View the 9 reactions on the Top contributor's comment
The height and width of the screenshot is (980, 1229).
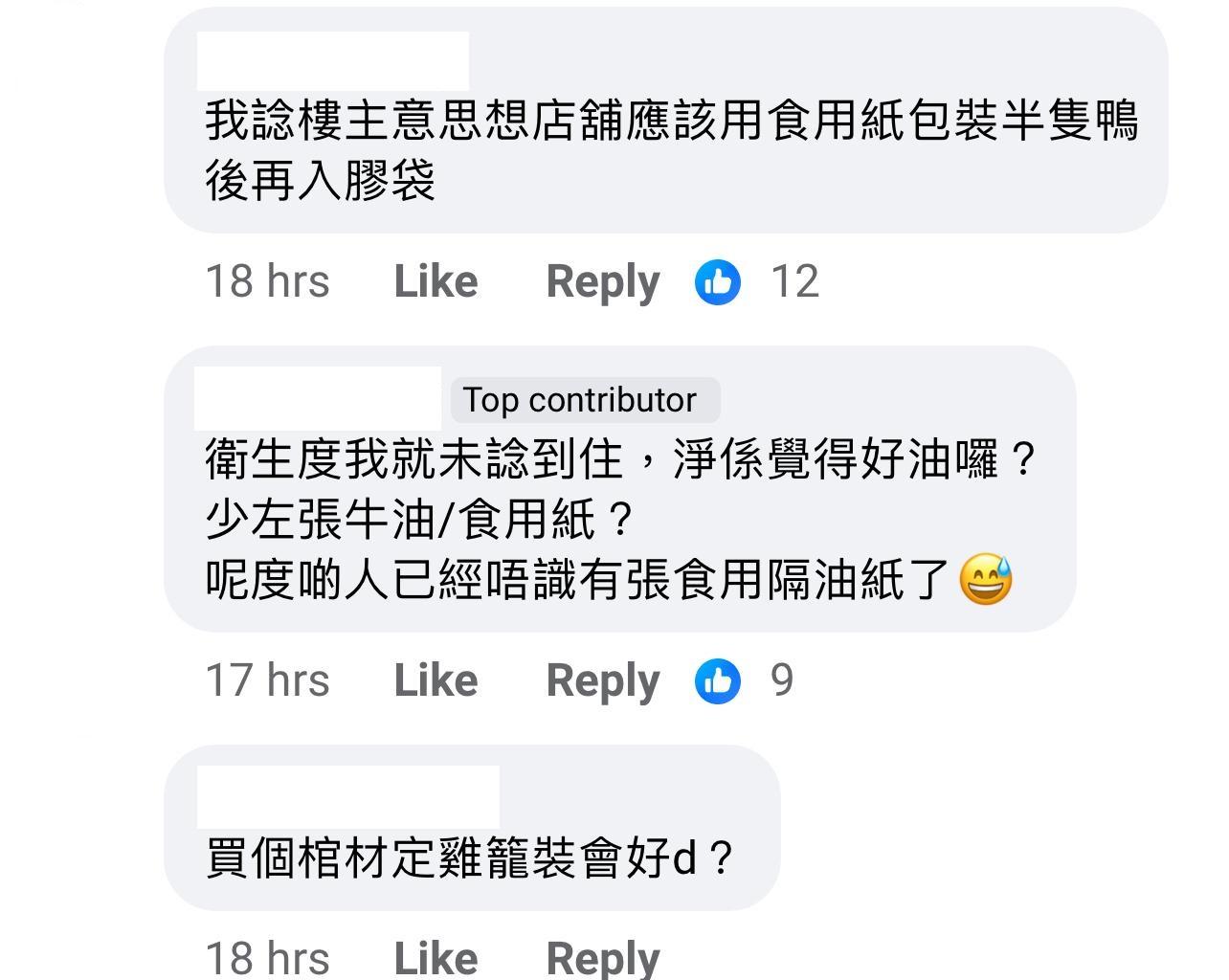(744, 680)
